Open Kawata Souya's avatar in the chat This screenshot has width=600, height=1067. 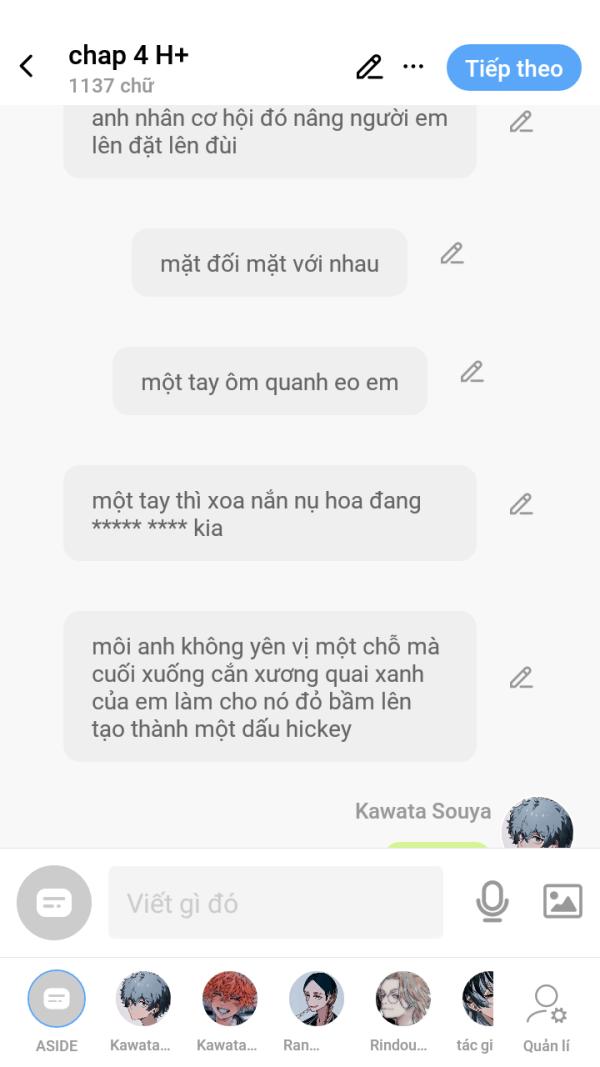(x=537, y=824)
